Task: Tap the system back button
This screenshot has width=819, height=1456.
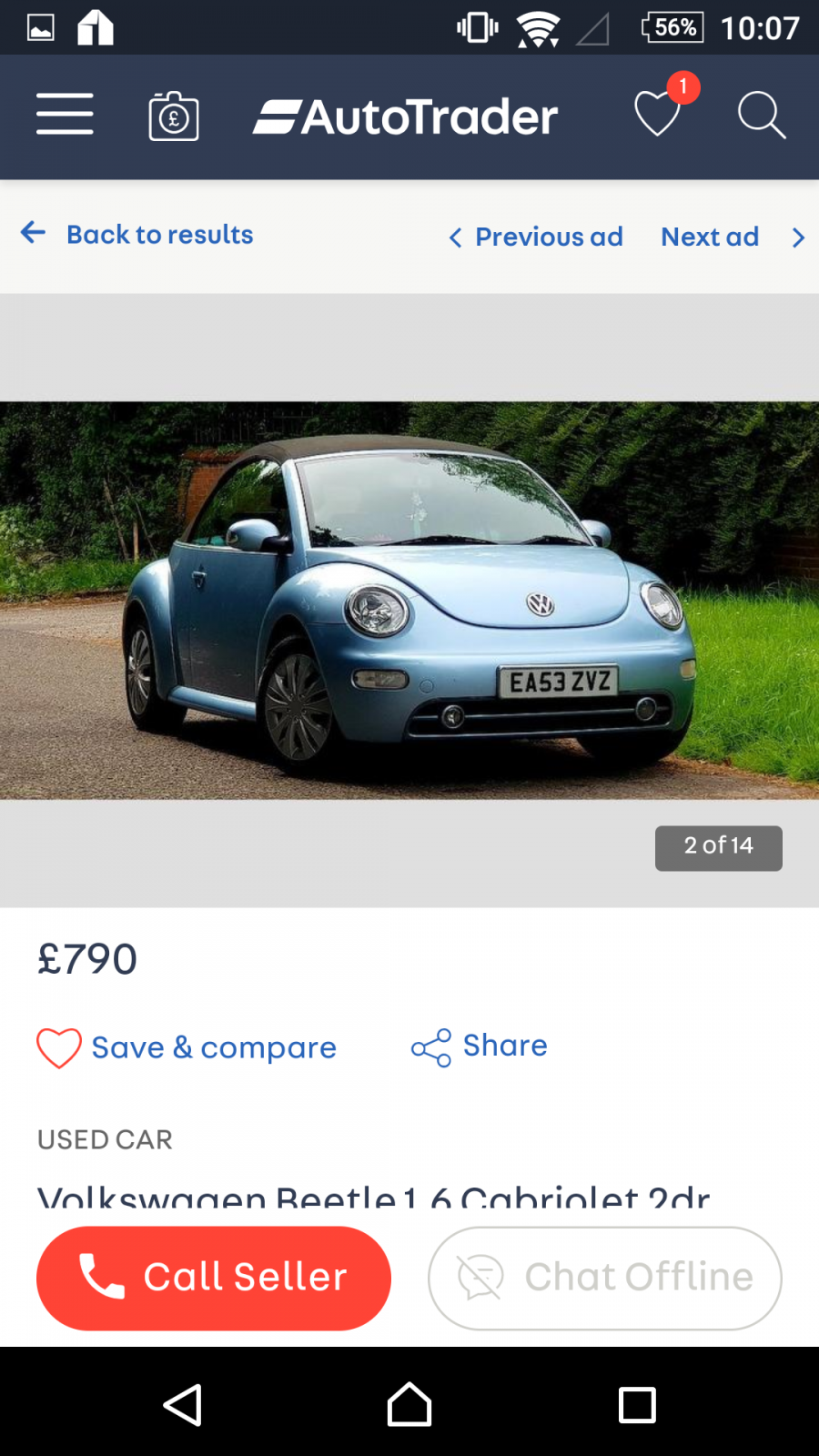Action: coord(182,1404)
